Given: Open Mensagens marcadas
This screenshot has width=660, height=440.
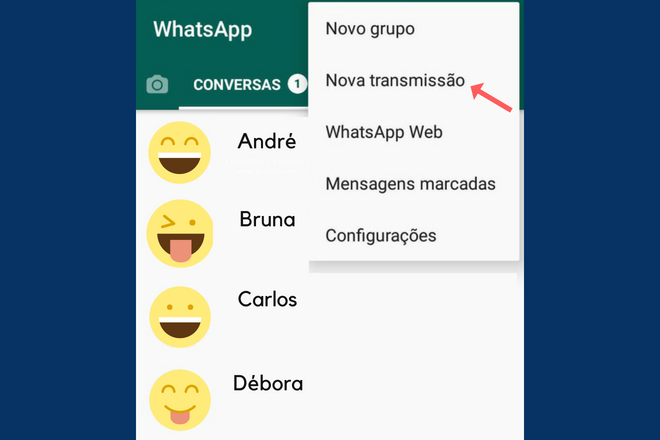Looking at the screenshot, I should point(410,184).
